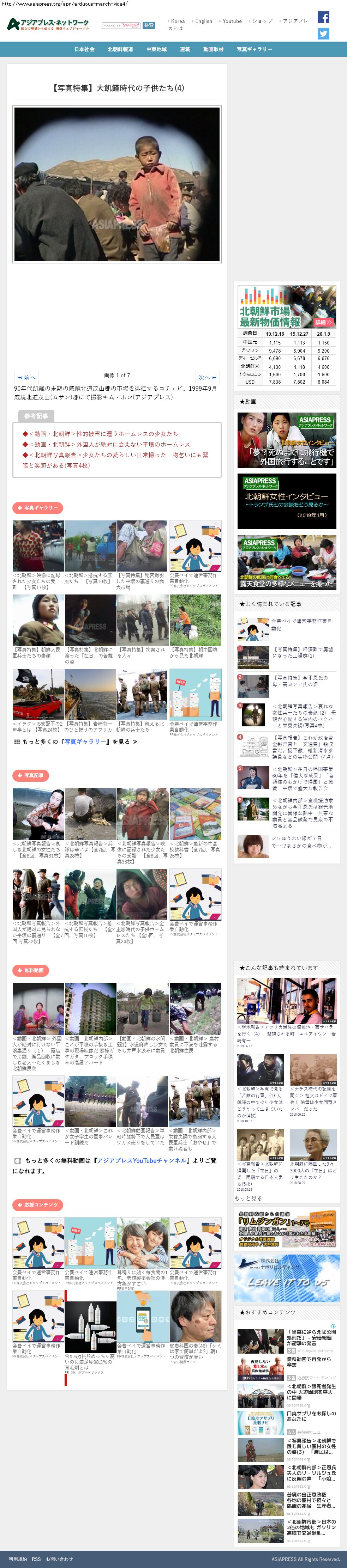Open the Facebook page icon
The image size is (347, 1568).
323,17
